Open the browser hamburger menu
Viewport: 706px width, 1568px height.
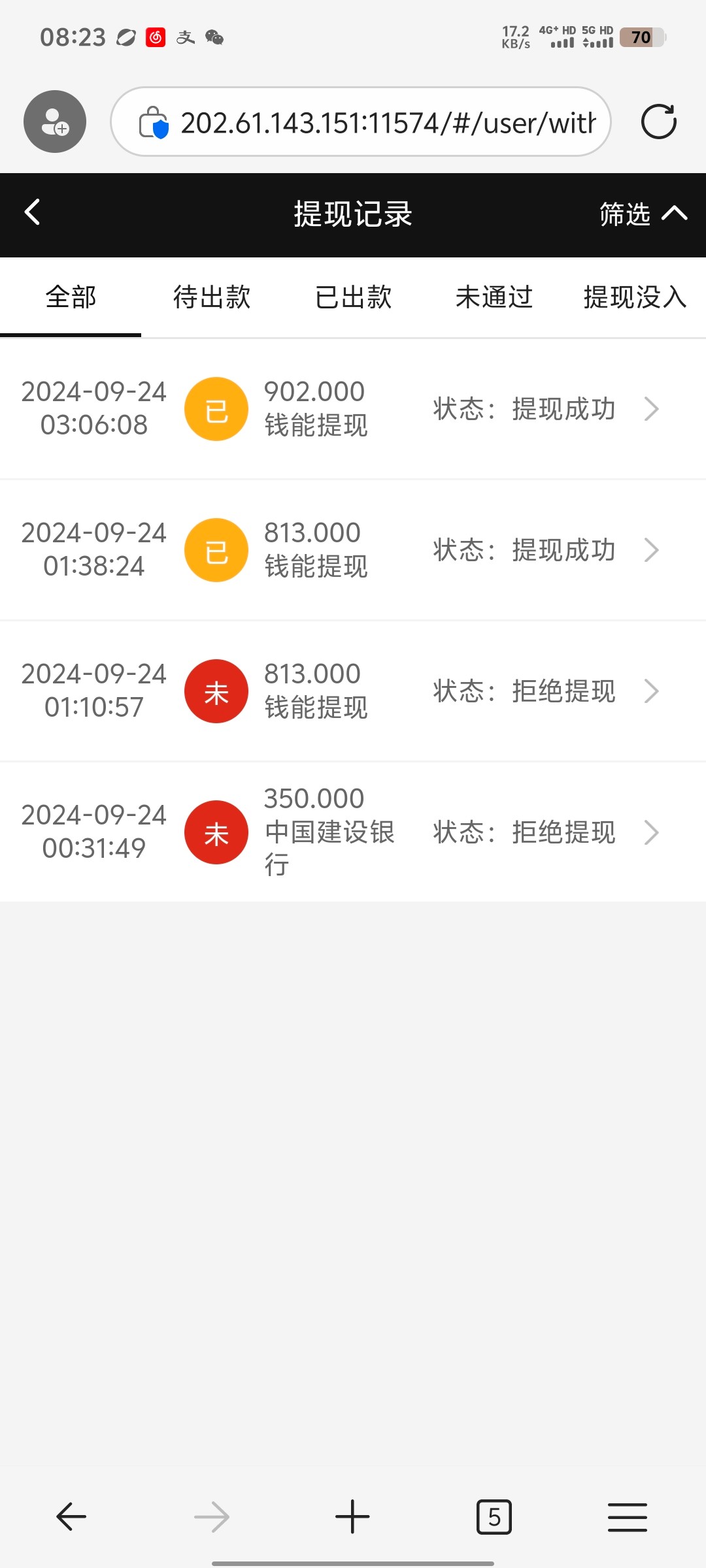[x=627, y=1516]
